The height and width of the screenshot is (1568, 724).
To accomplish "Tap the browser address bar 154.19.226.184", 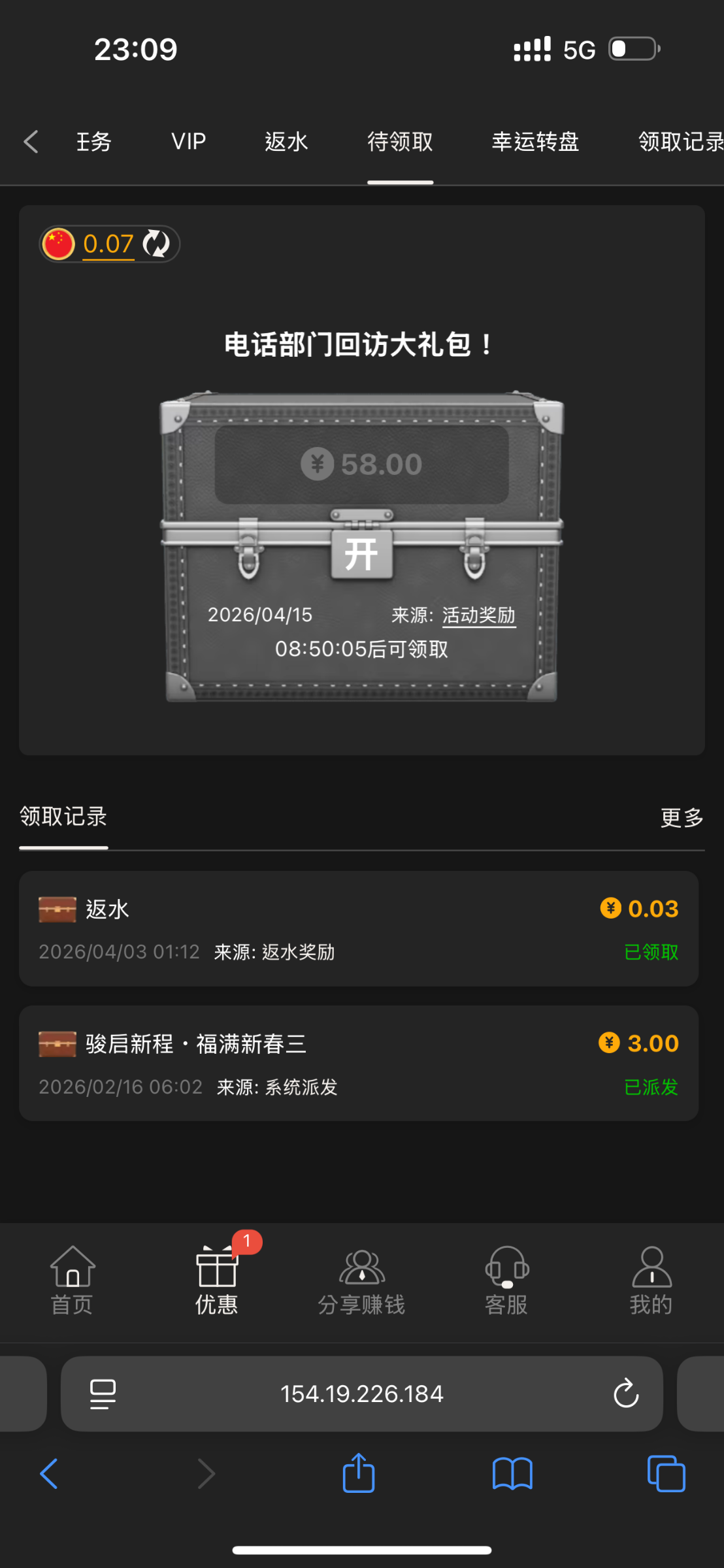I will (361, 1394).
